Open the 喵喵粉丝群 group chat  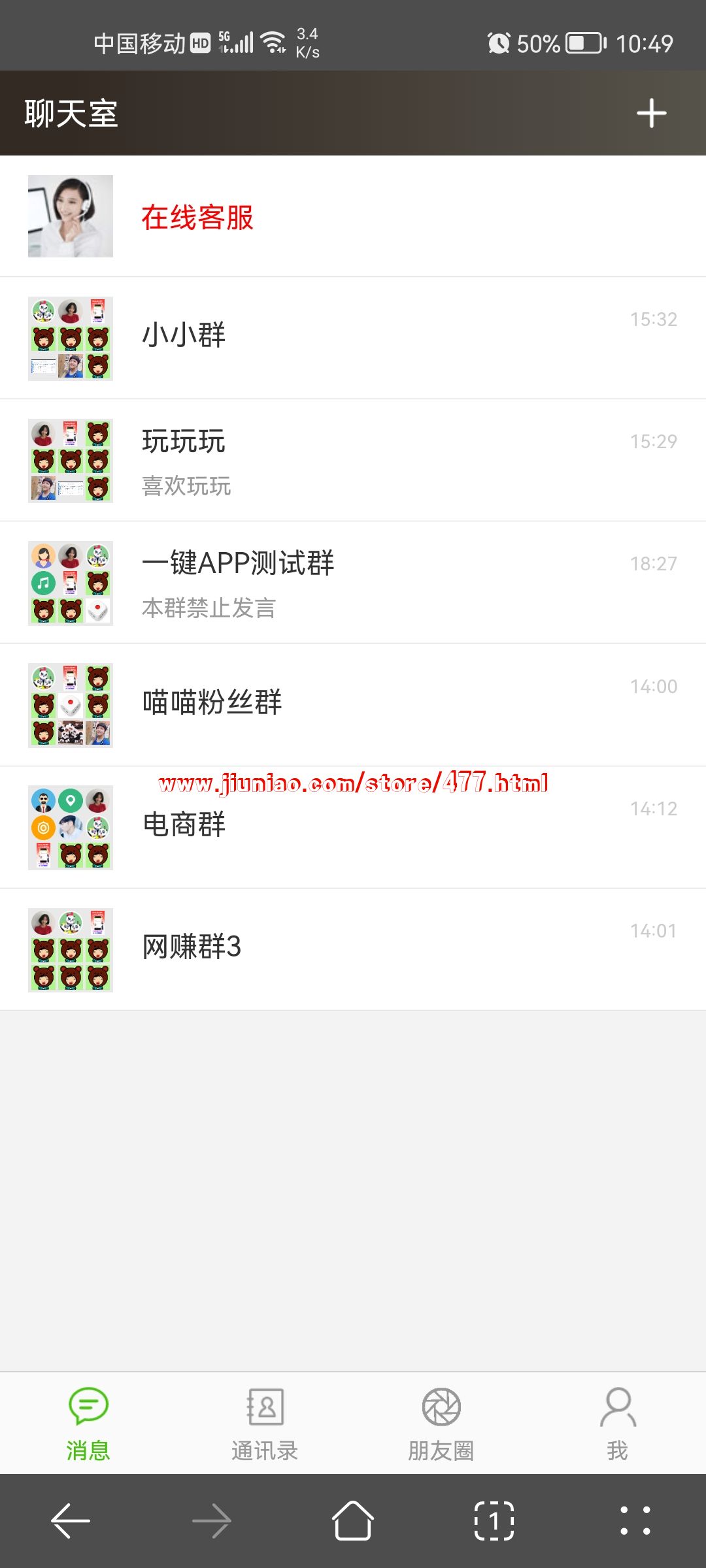[x=353, y=705]
